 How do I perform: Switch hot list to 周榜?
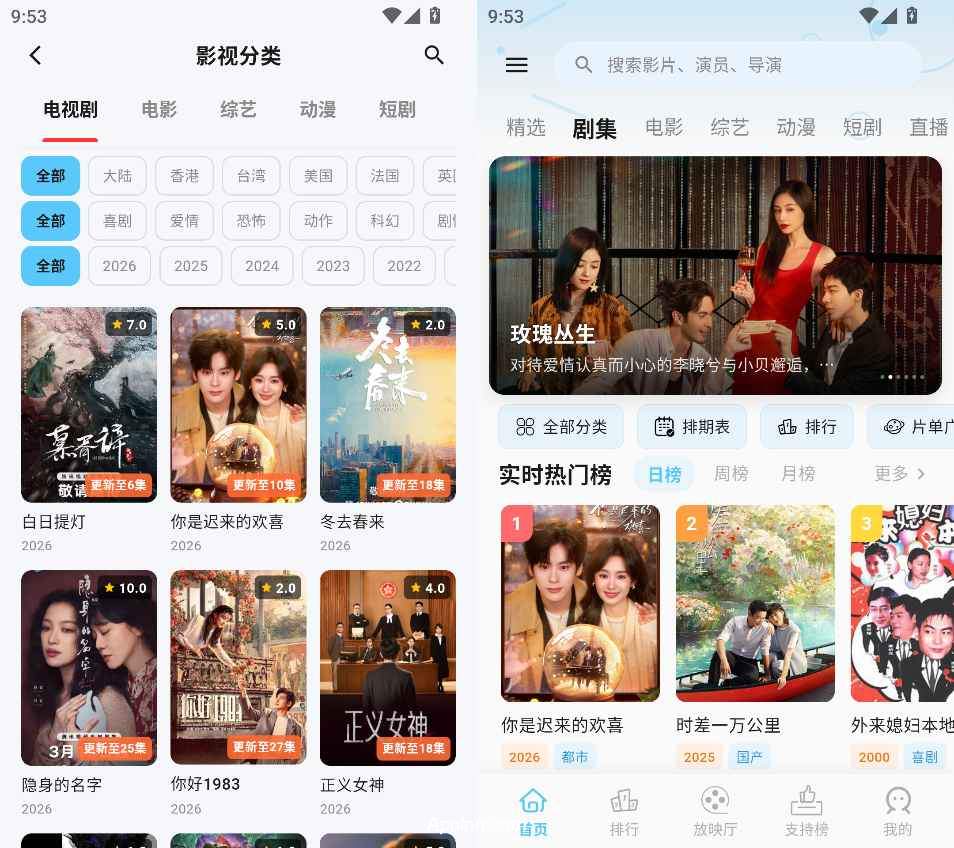pyautogui.click(x=731, y=474)
